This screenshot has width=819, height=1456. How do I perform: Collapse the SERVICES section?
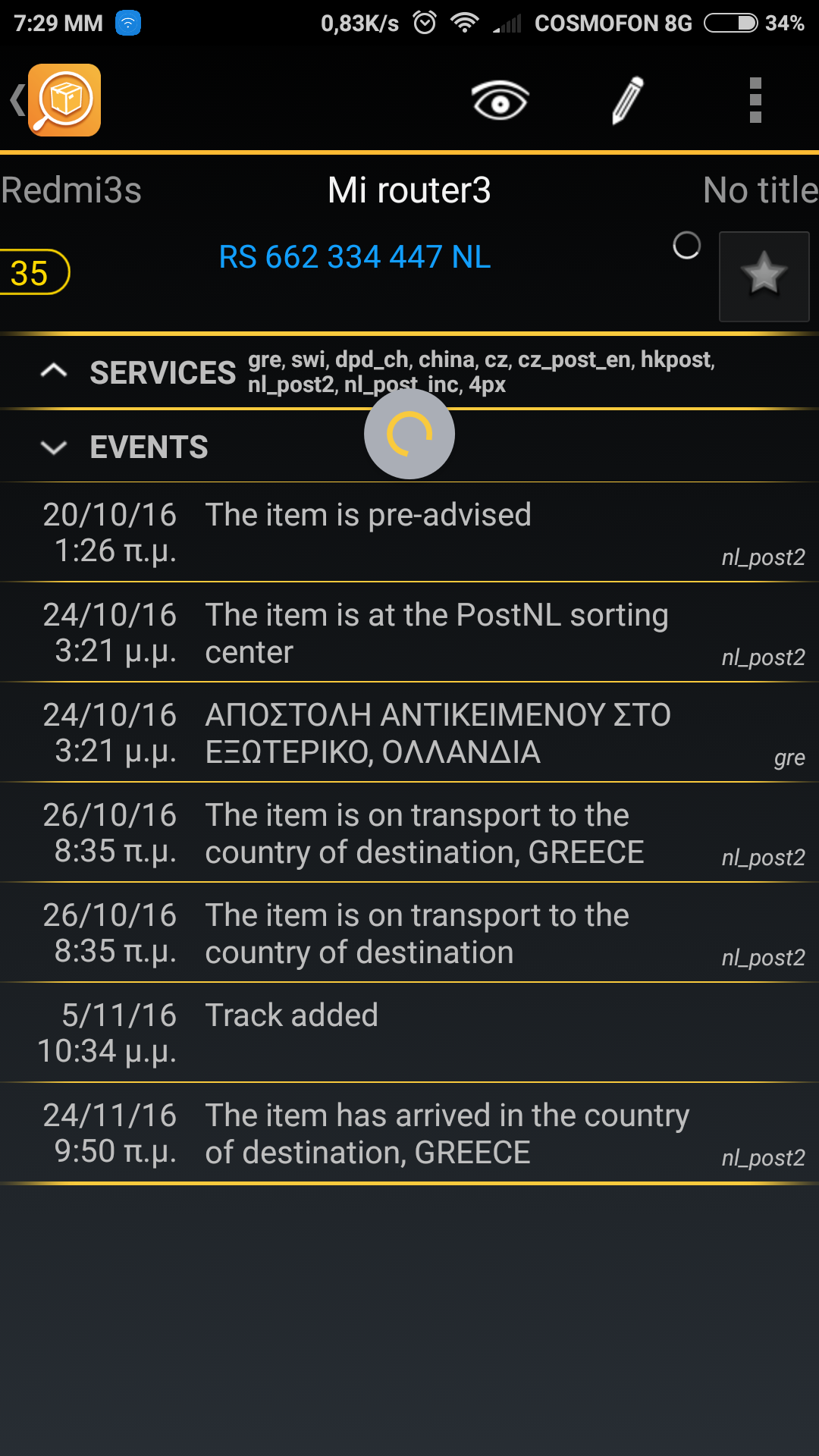(55, 372)
